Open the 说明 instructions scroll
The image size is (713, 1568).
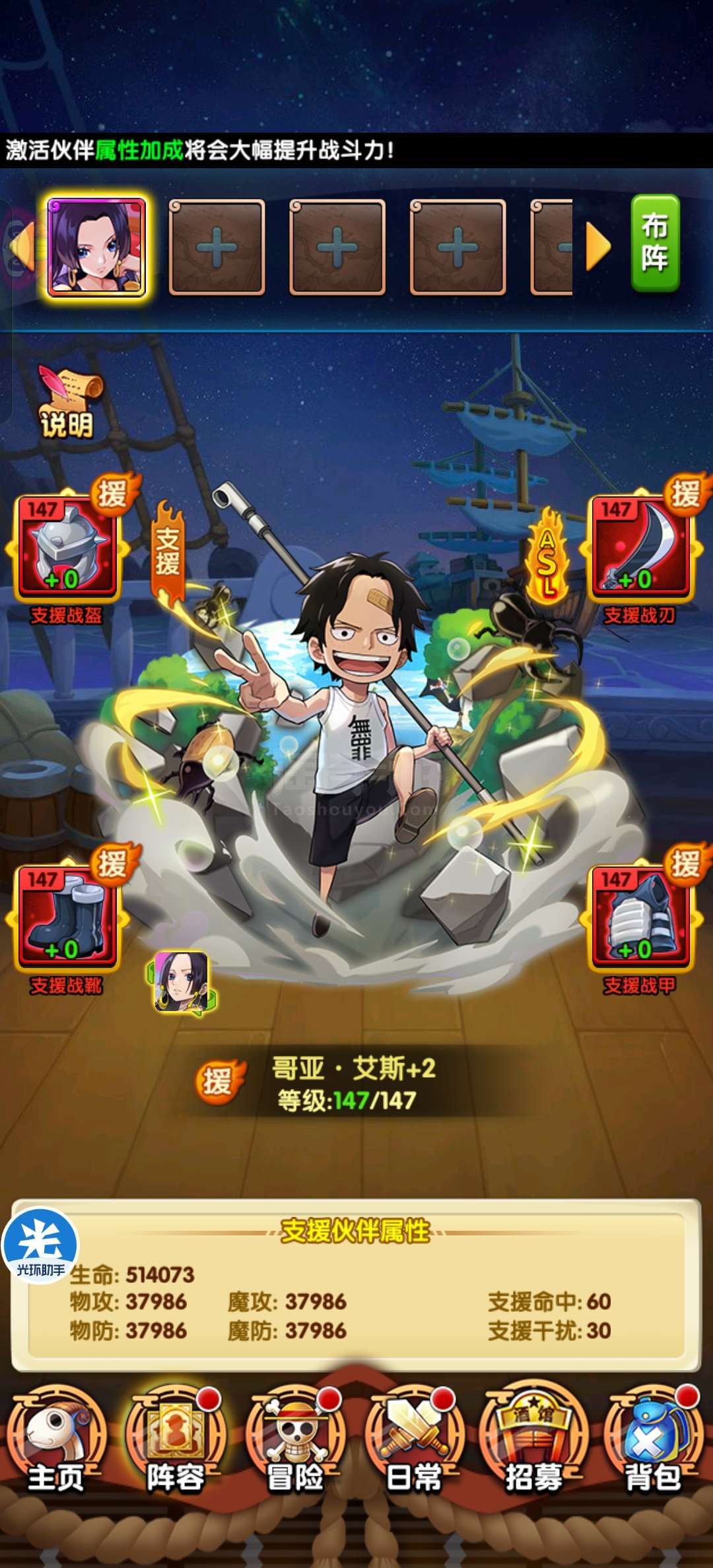[67, 403]
